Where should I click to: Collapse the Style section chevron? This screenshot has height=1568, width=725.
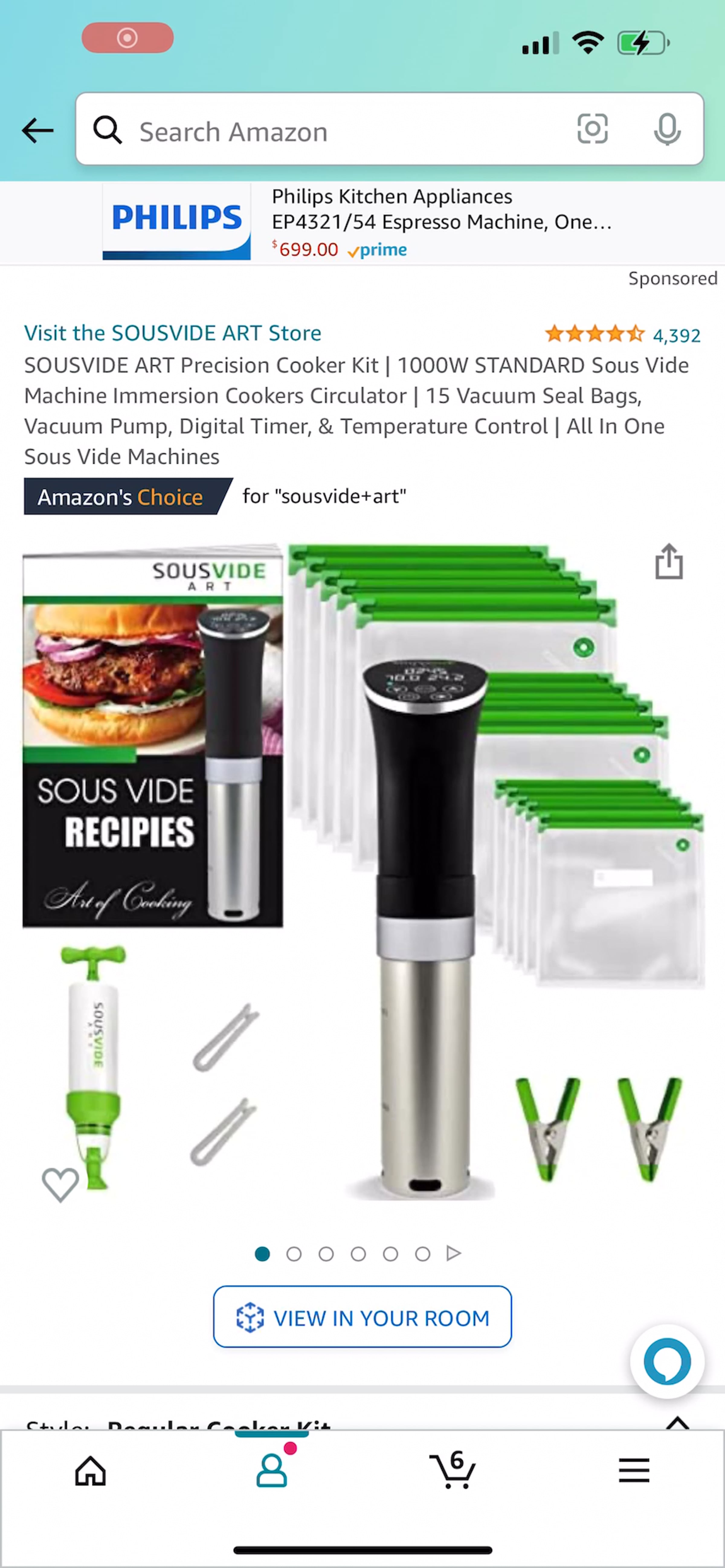(x=677, y=1422)
